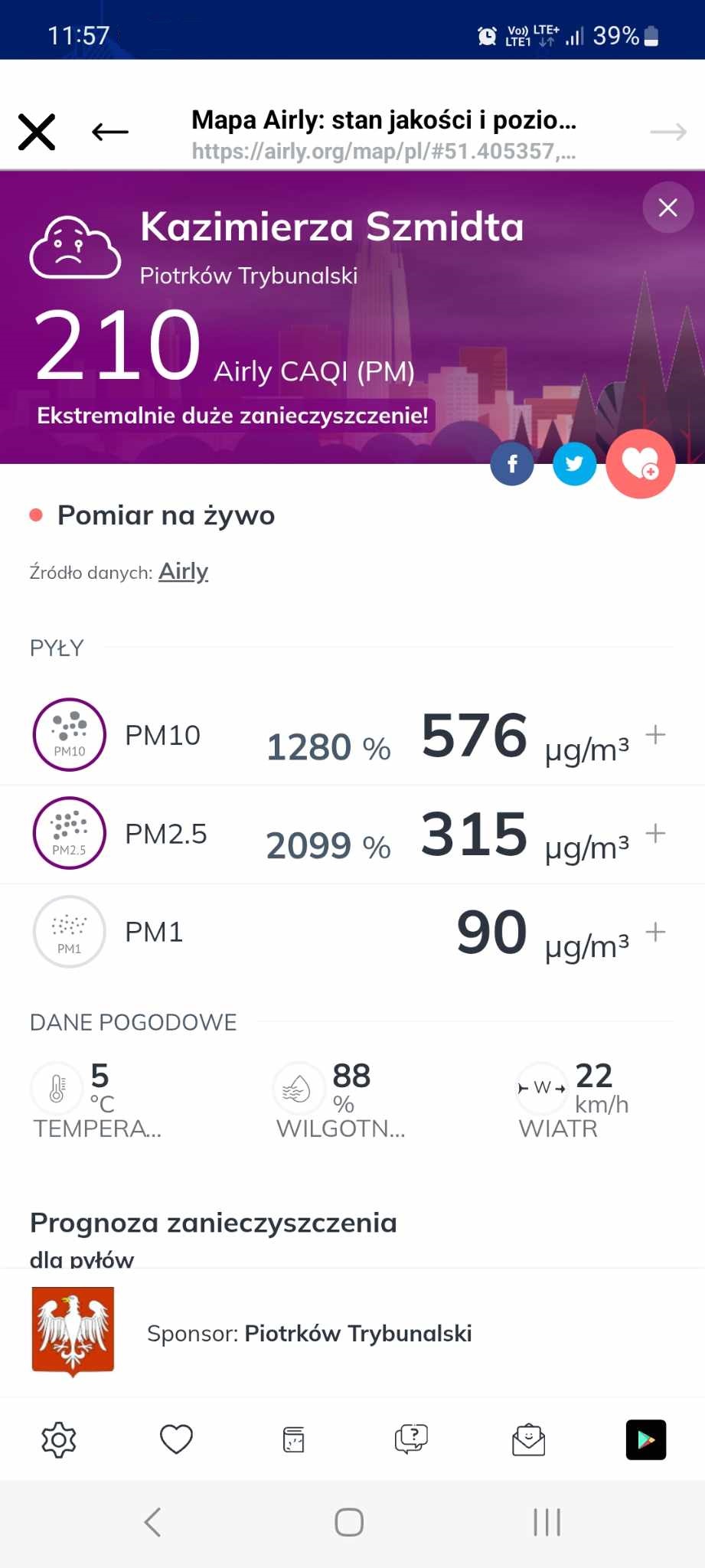Close the in-app browser with X
Screen dimensions: 705x1568
tap(37, 132)
